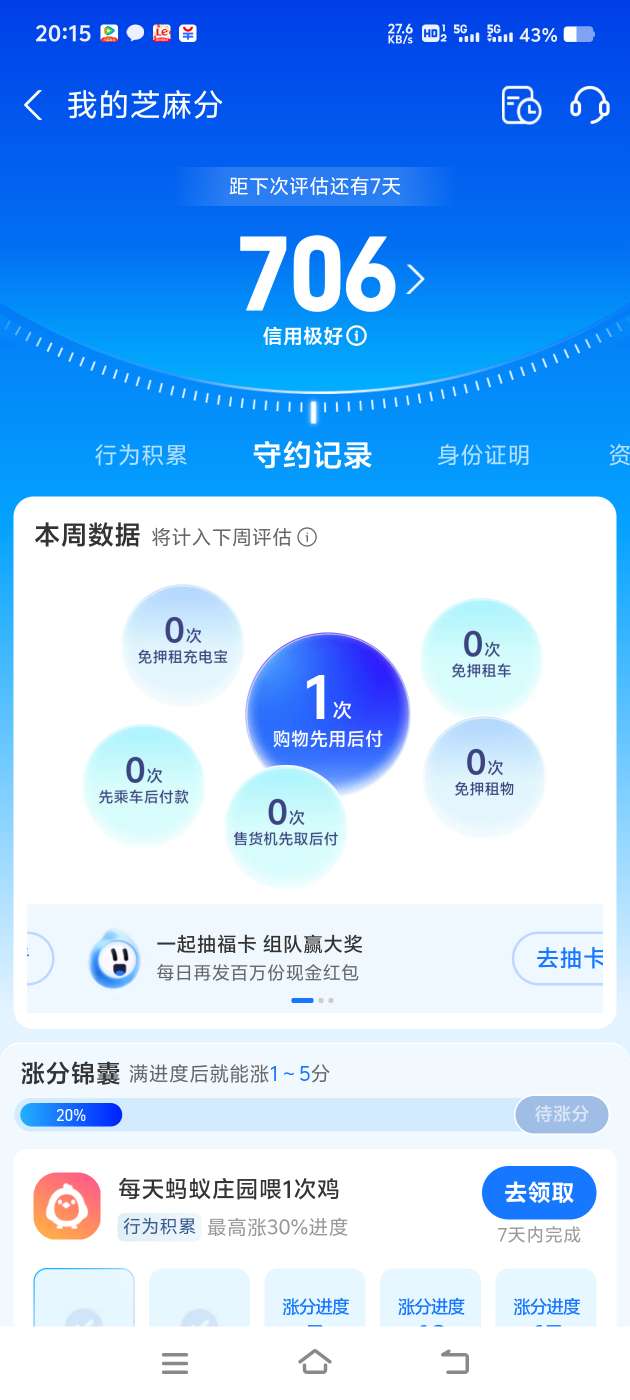
Task: Open the 免押租充电宝 bubble
Action: 182,642
